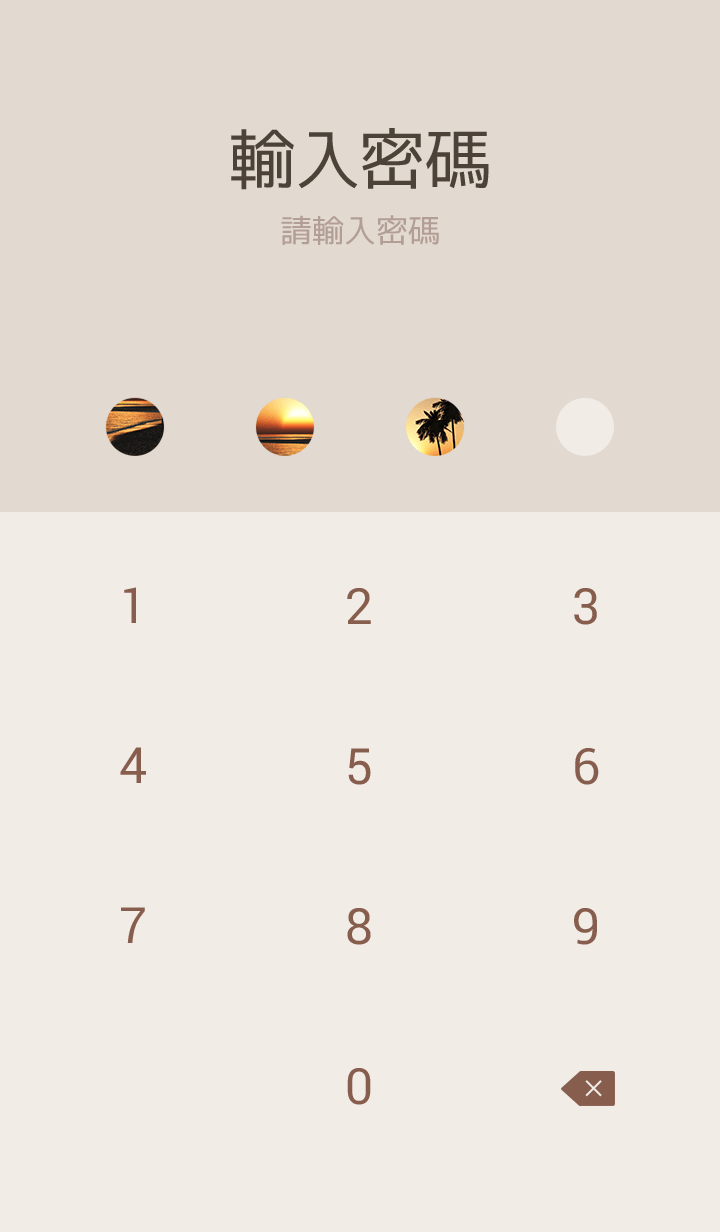Screen dimensions: 720x1232
Task: Tap the 8 key
Action: [359, 927]
